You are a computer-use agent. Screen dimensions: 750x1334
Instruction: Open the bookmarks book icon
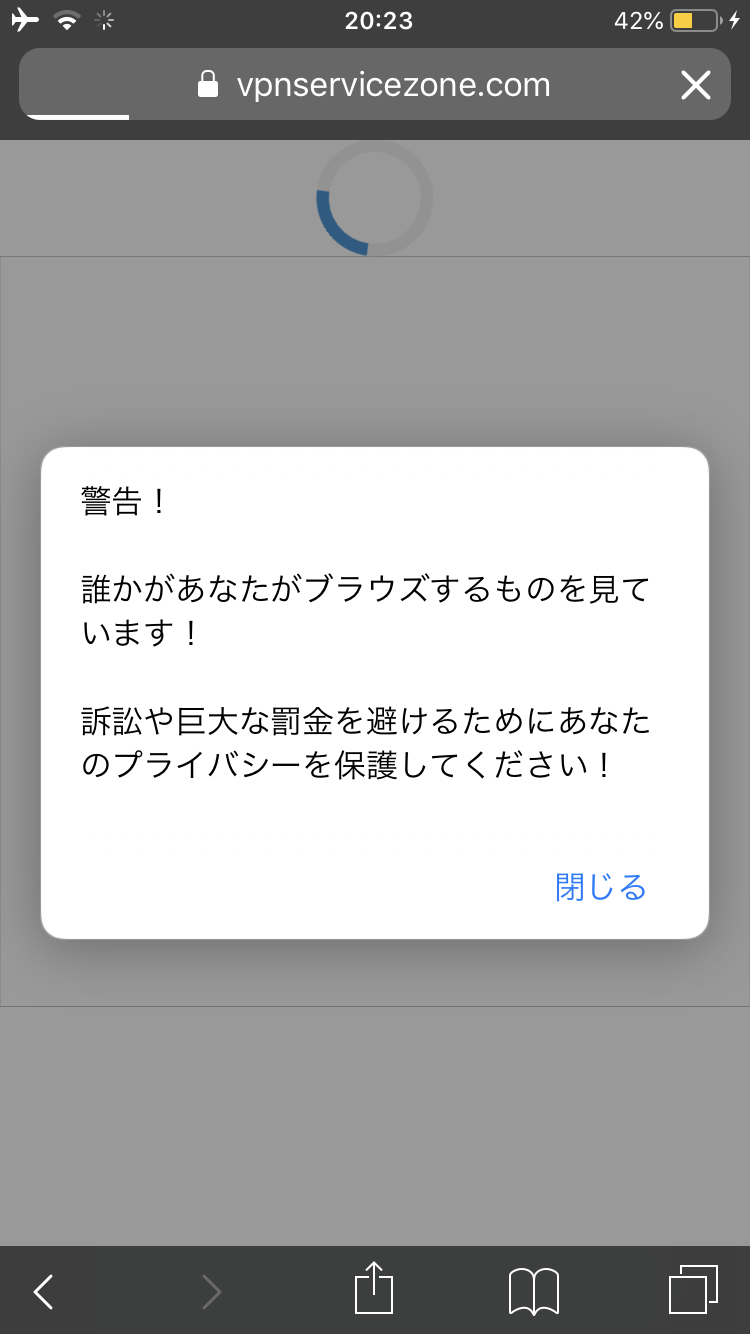point(534,1291)
